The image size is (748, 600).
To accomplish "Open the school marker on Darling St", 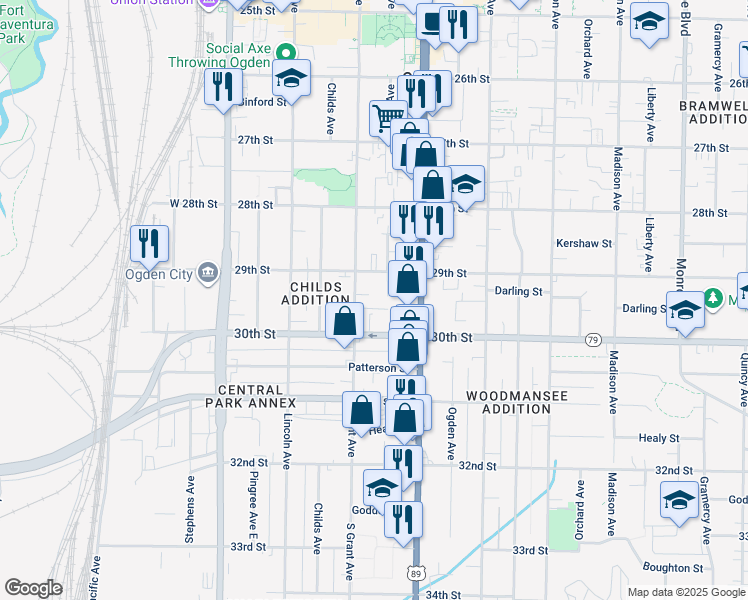I will tap(685, 308).
